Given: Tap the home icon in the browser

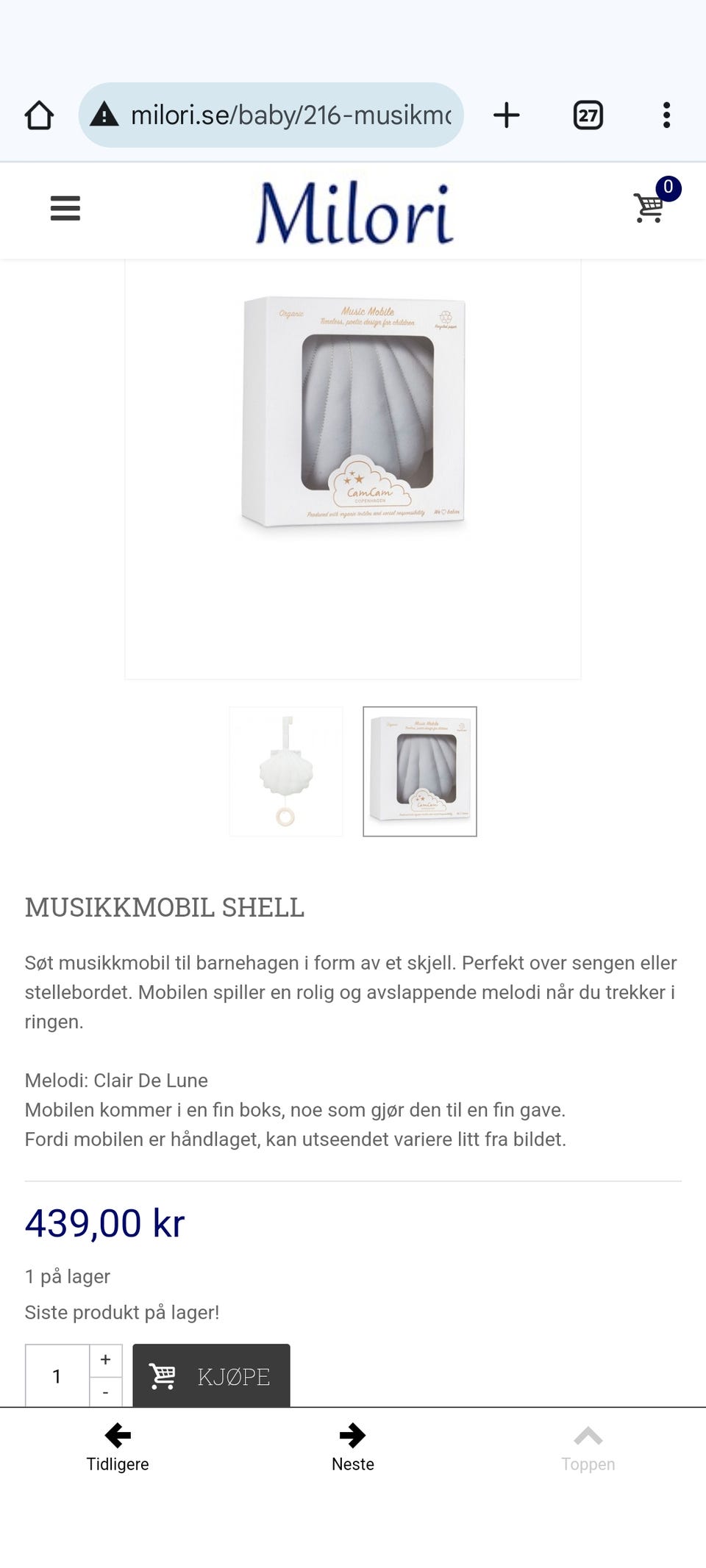Looking at the screenshot, I should tap(40, 115).
